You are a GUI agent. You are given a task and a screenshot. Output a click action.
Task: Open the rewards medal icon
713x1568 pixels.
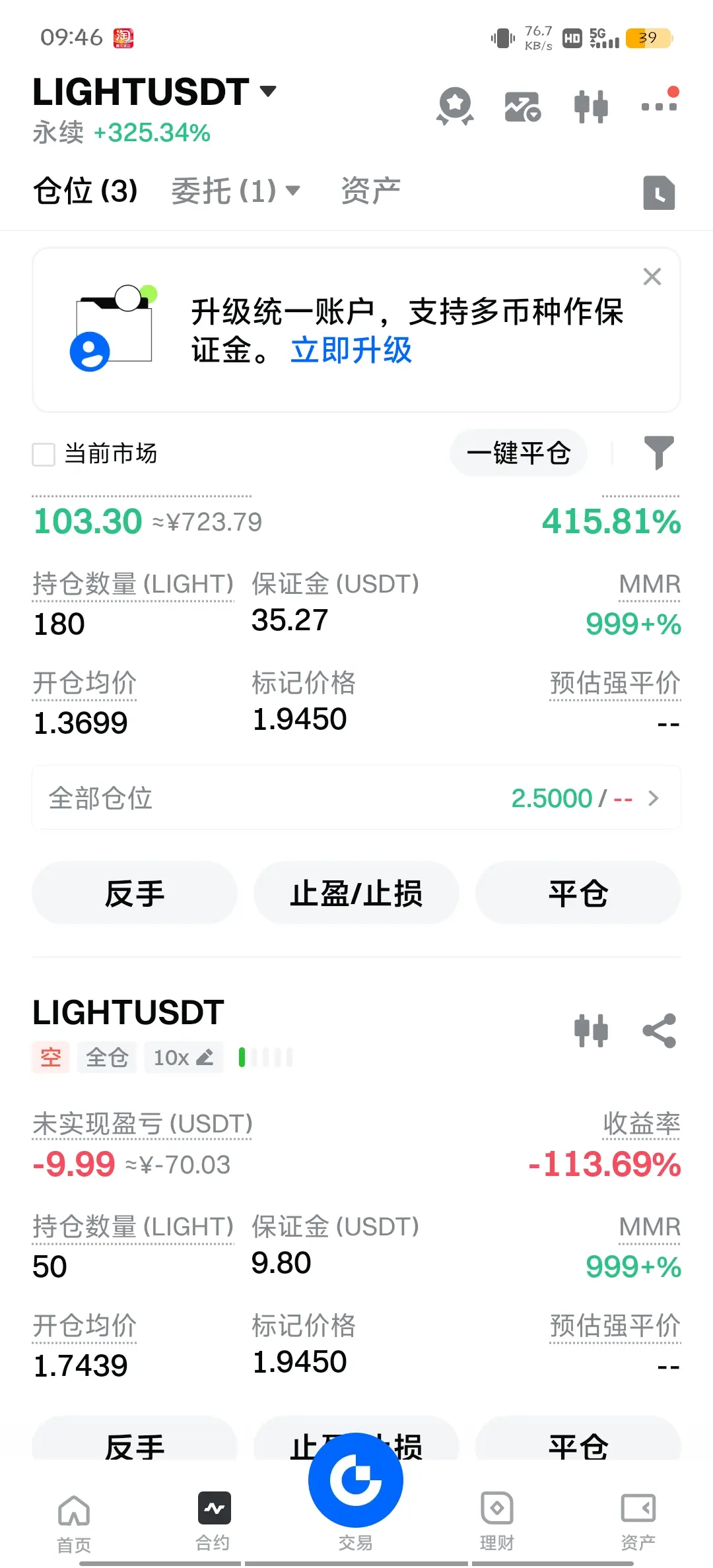click(x=455, y=106)
